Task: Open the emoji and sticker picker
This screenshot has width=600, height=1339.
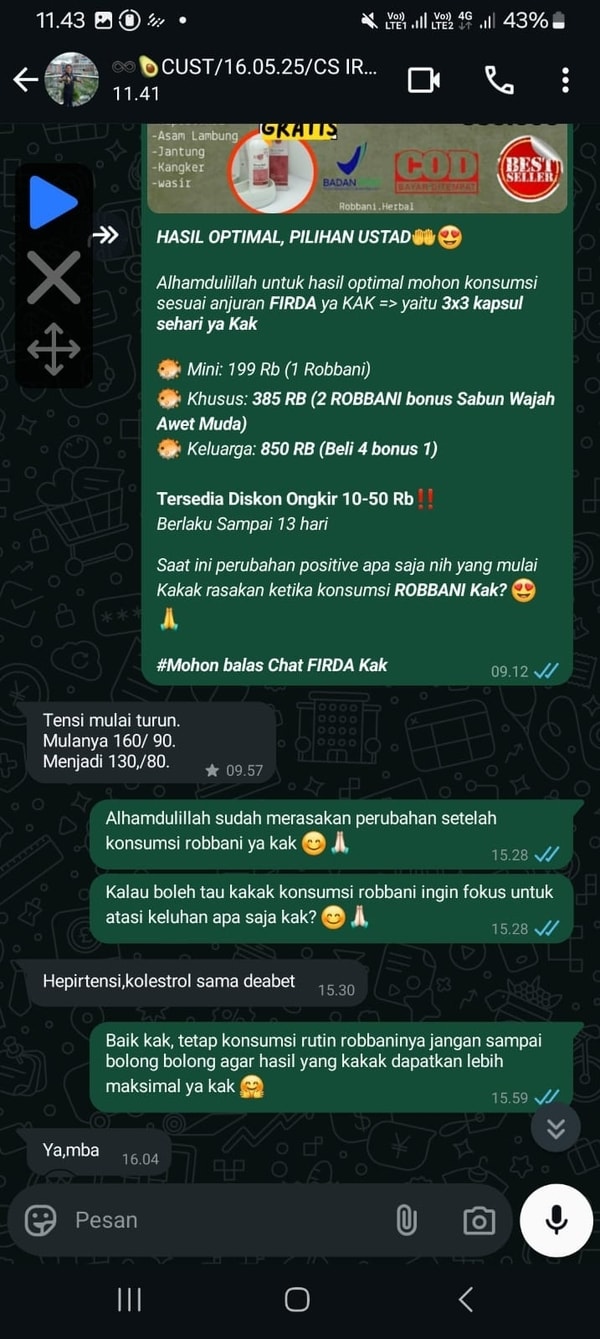Action: [40, 1220]
